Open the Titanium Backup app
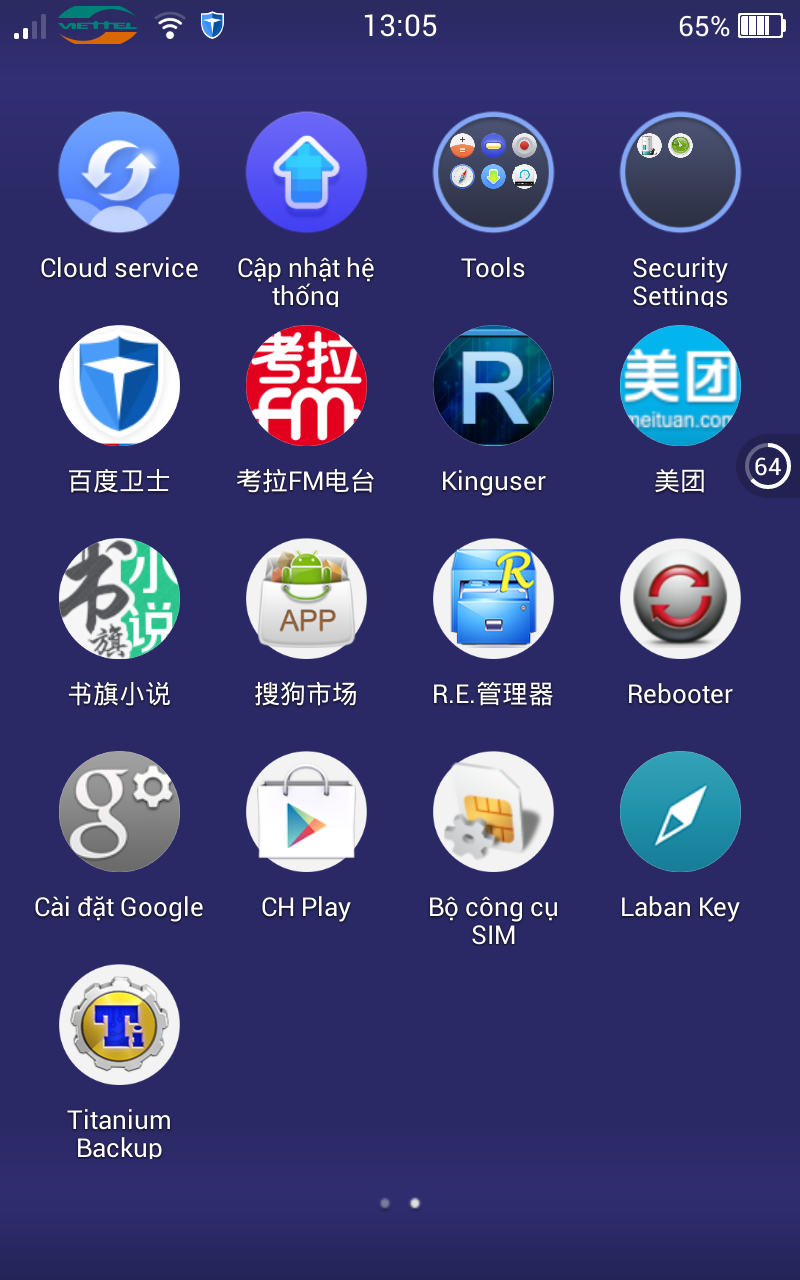 119,1024
